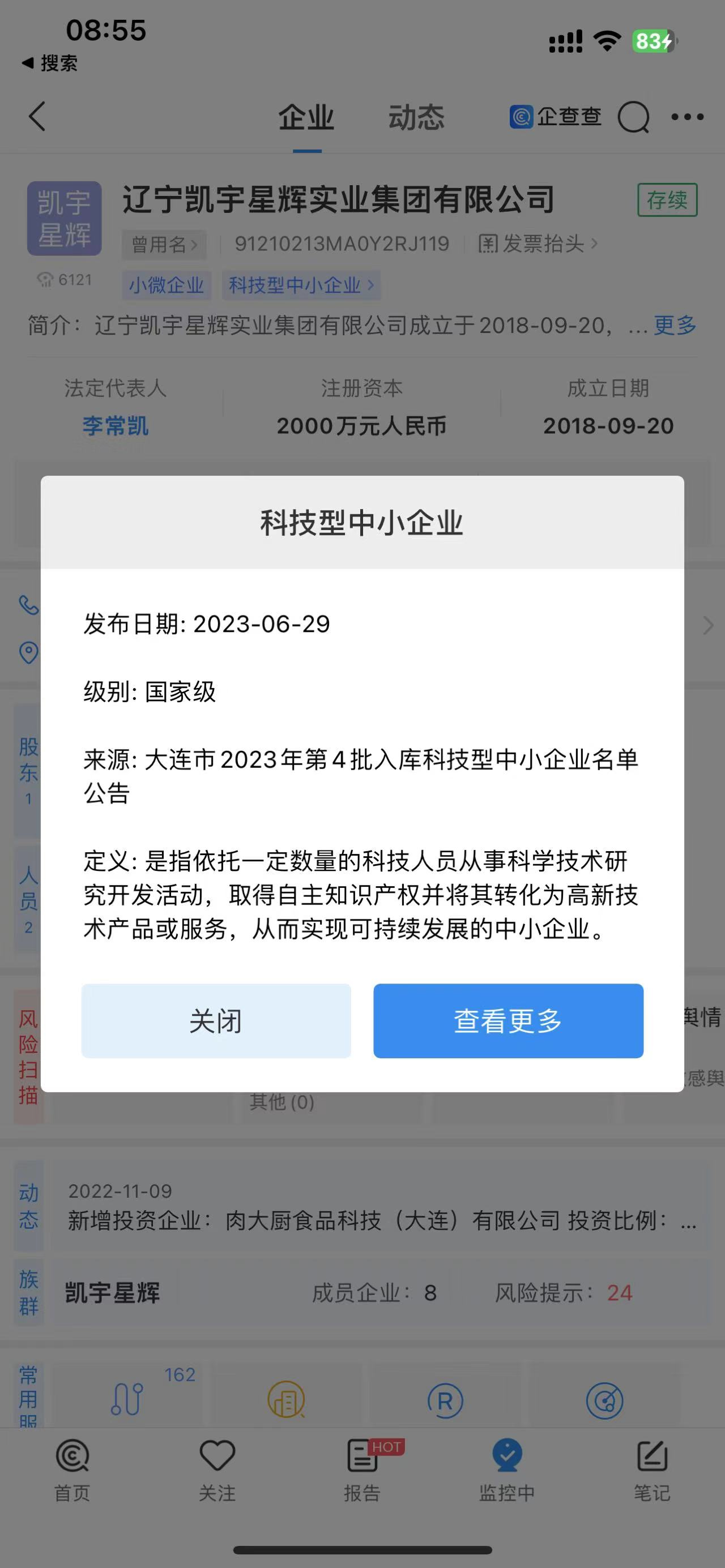Tap 查看更多 to view more details
This screenshot has width=725, height=1568.
[x=508, y=1021]
